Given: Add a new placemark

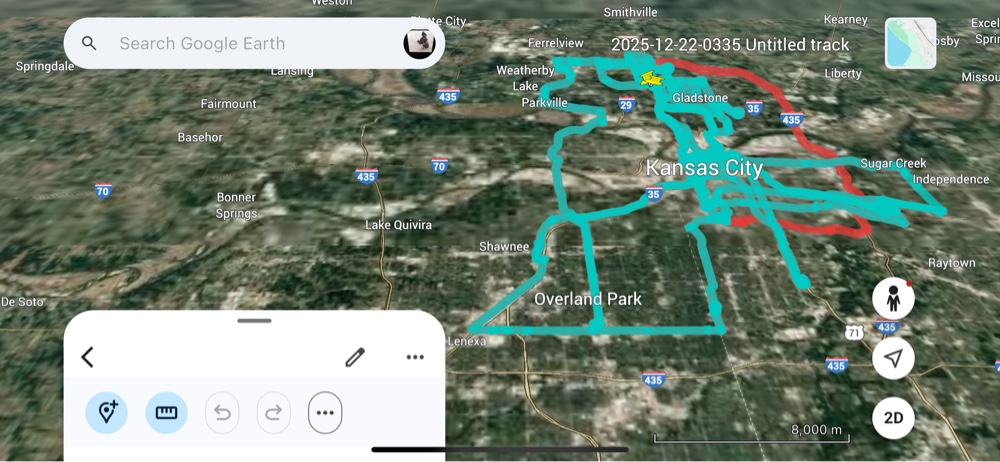Looking at the screenshot, I should click(x=107, y=413).
